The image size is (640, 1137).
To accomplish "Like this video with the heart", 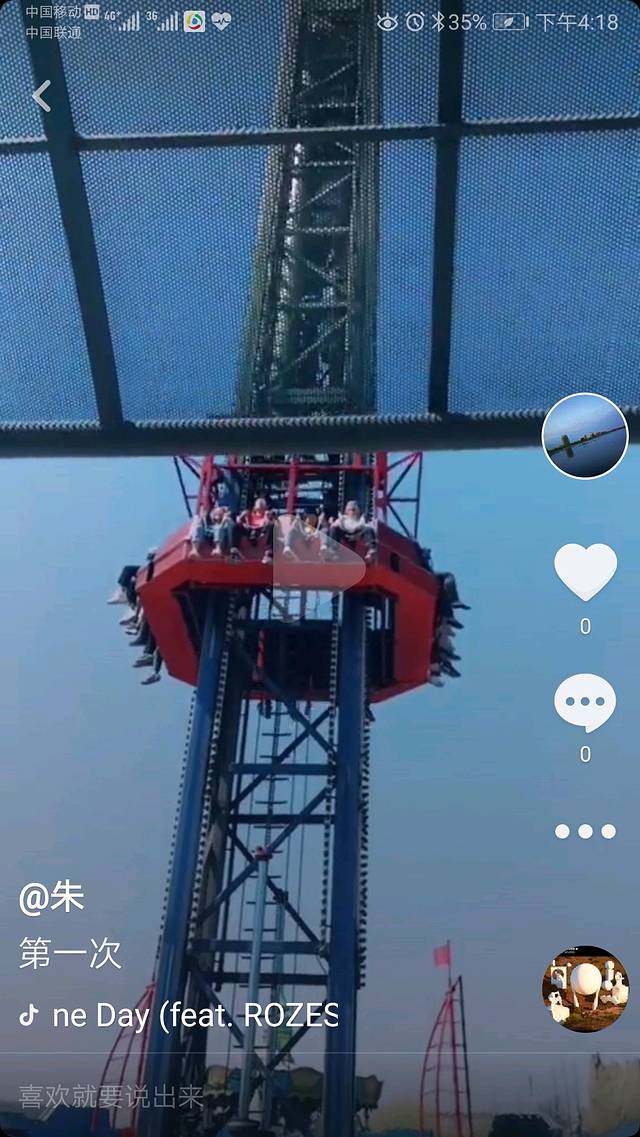I will pyautogui.click(x=585, y=572).
